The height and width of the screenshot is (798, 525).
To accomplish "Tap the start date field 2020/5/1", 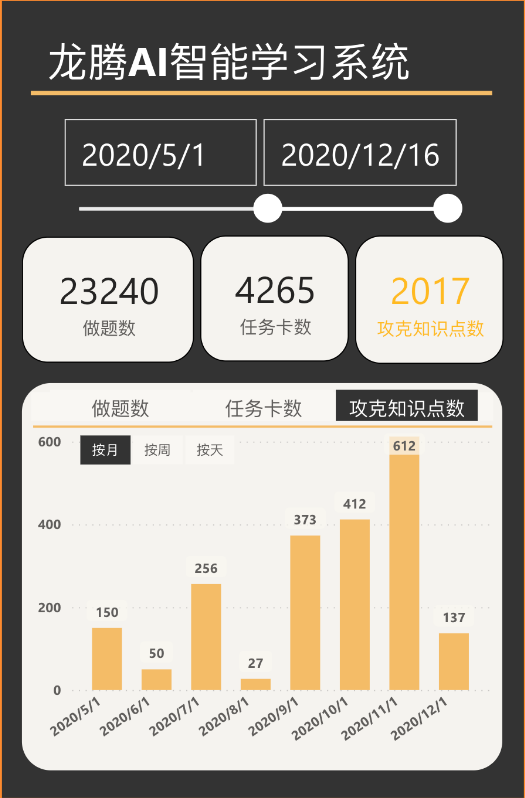I will 161,153.
